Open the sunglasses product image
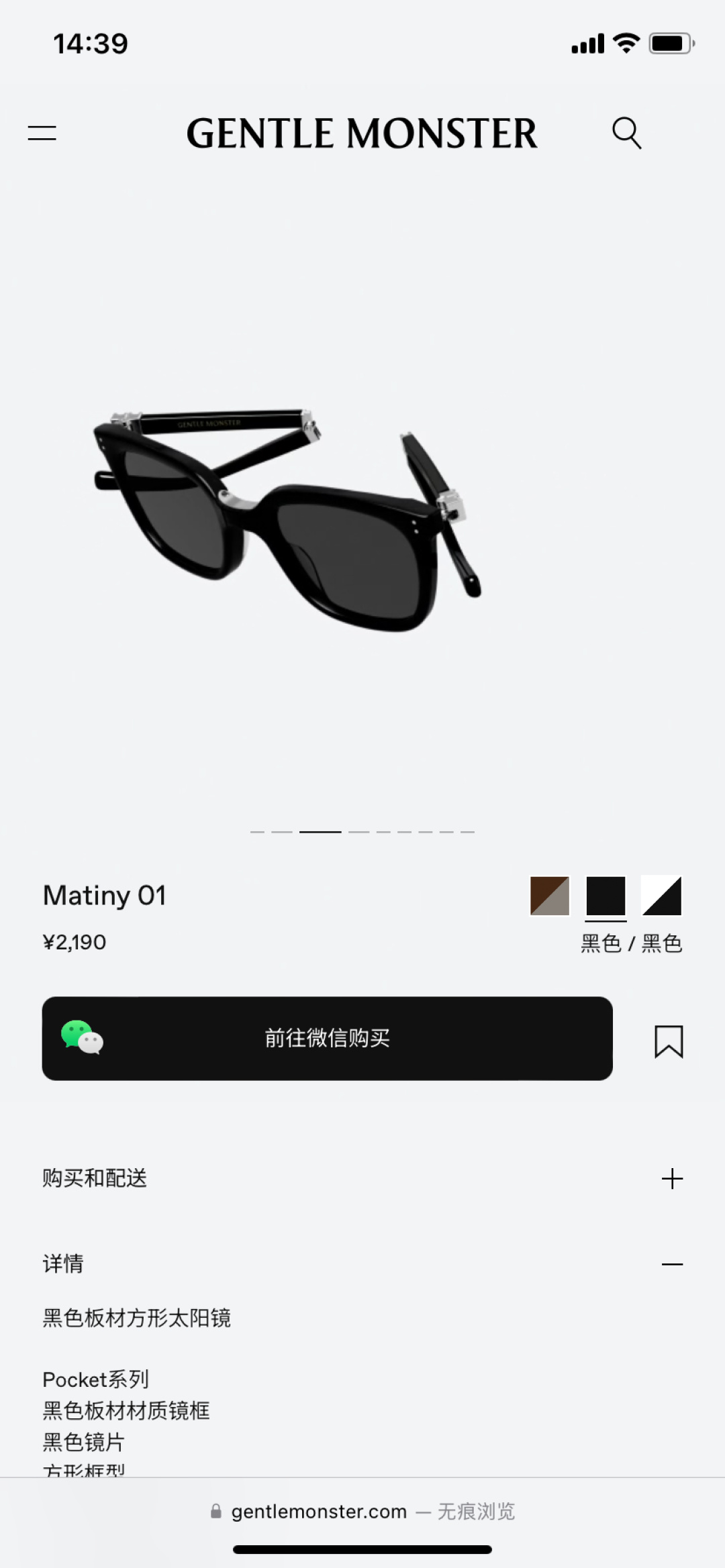This screenshot has width=725, height=1568. pyautogui.click(x=289, y=517)
